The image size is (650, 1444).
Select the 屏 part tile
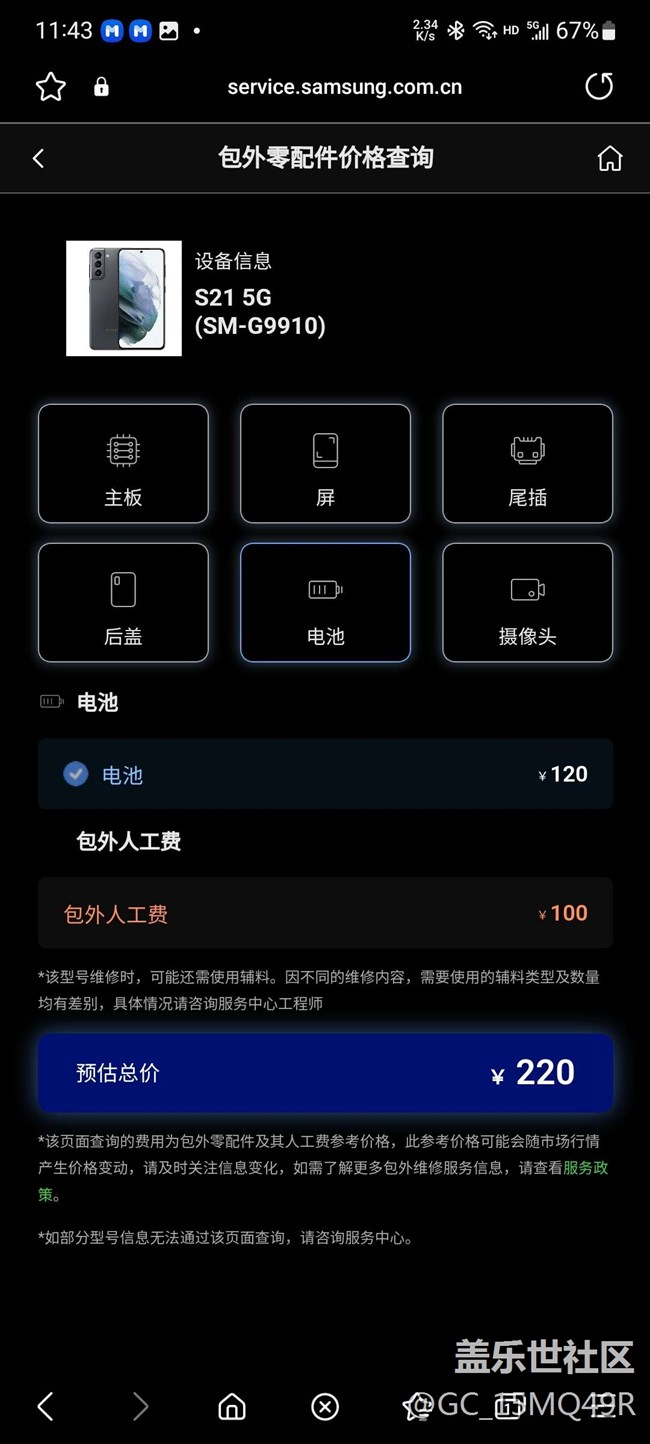(325, 463)
